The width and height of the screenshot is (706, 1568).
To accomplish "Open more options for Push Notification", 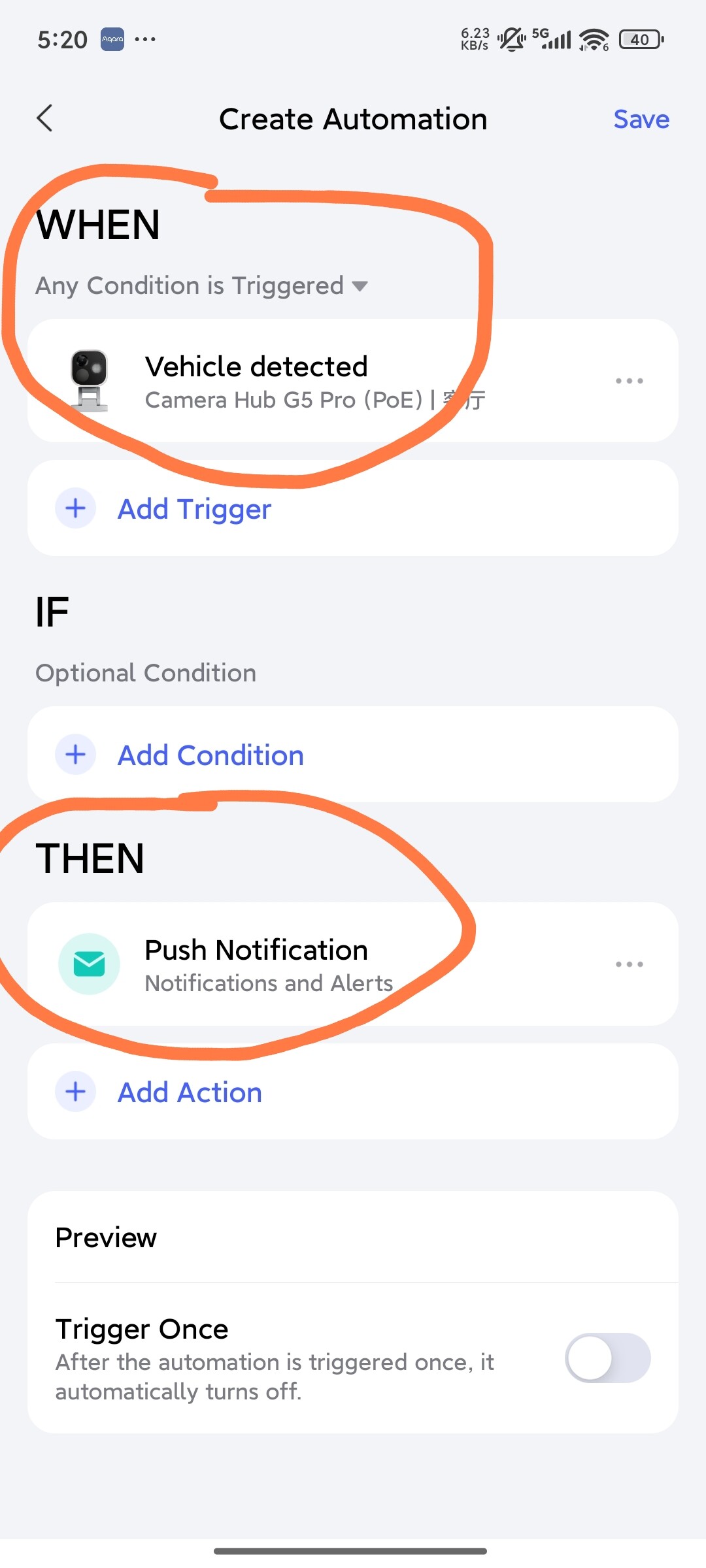I will coord(629,964).
